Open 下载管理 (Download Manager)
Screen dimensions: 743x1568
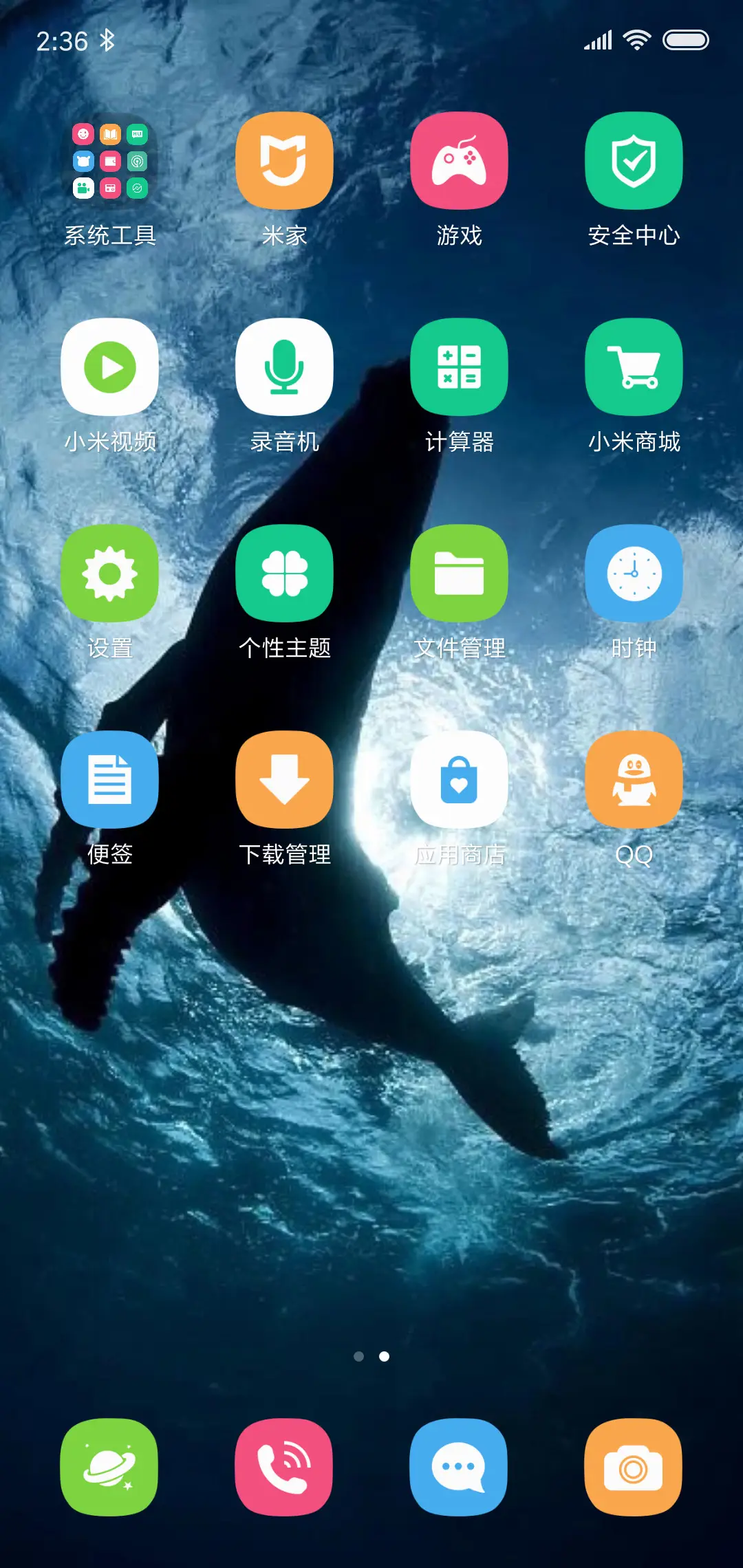pyautogui.click(x=284, y=779)
